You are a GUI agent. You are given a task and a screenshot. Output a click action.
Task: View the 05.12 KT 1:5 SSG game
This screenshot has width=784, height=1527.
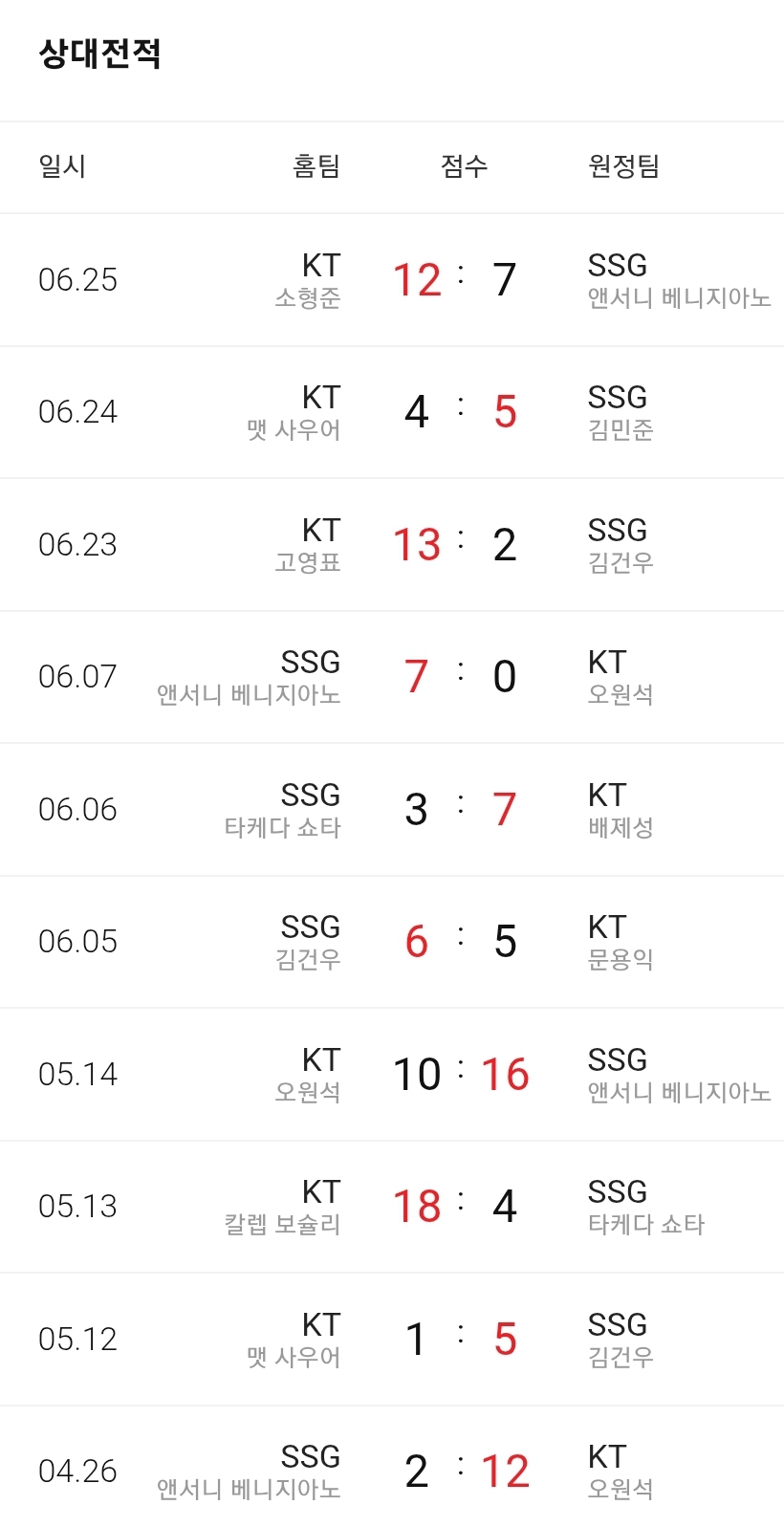(392, 1340)
